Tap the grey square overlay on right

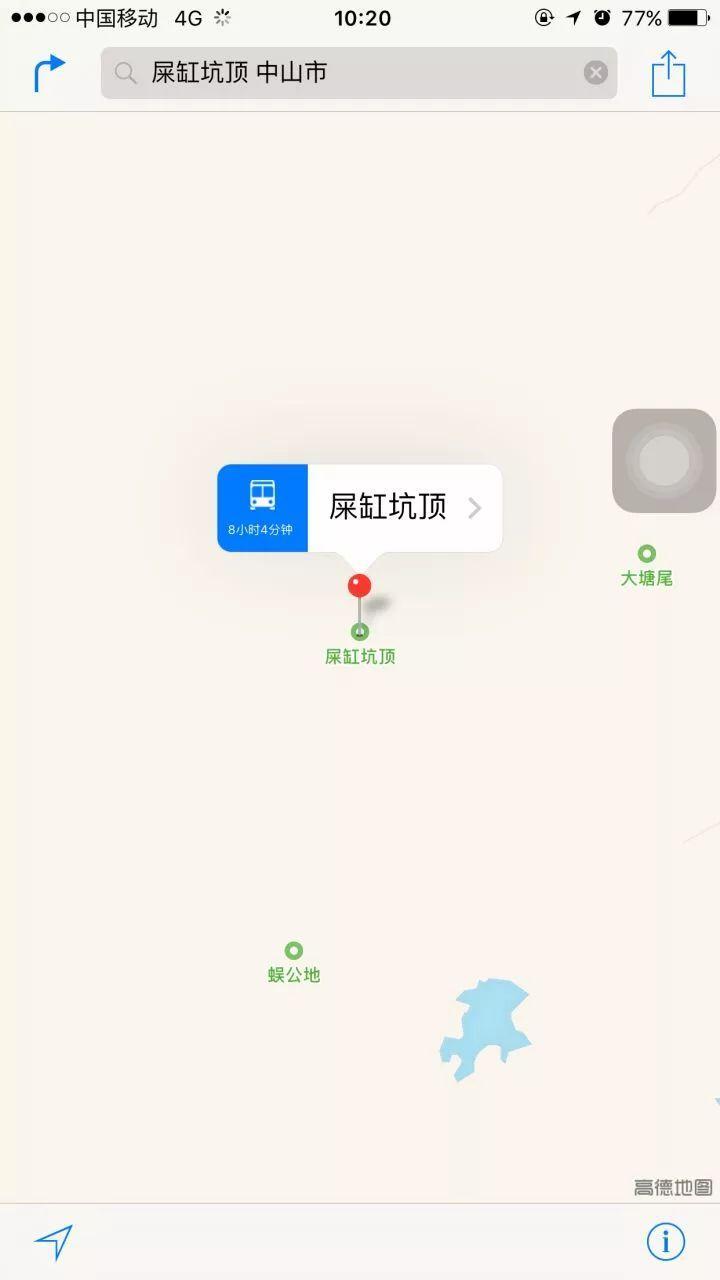664,460
